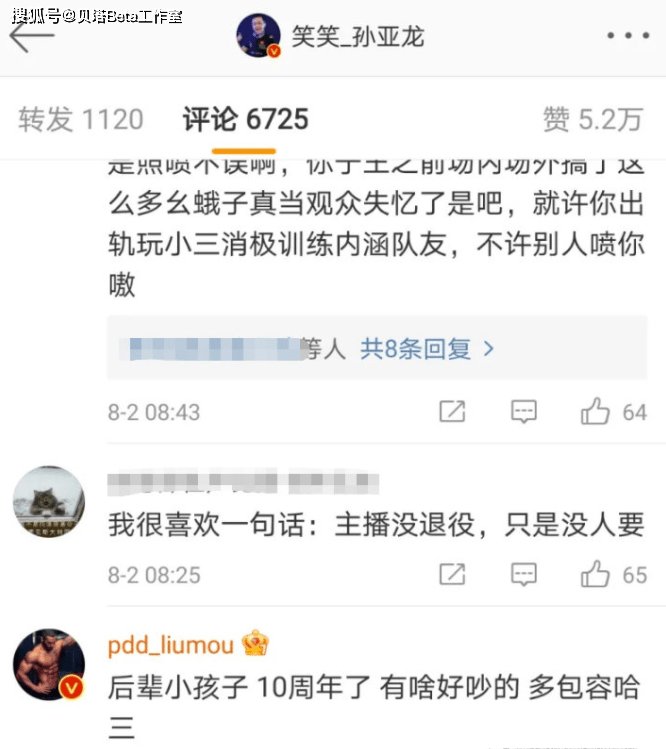Open the three-dot overflow menu
Screen dimensions: 666x749
coord(627,37)
